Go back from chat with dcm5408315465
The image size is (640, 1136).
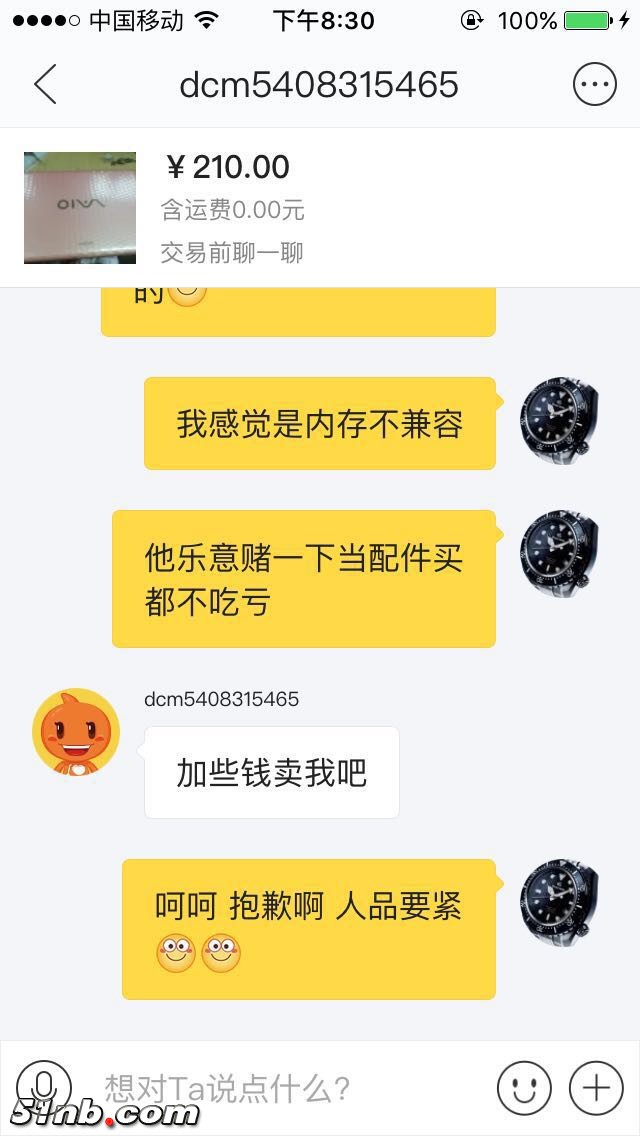(45, 85)
